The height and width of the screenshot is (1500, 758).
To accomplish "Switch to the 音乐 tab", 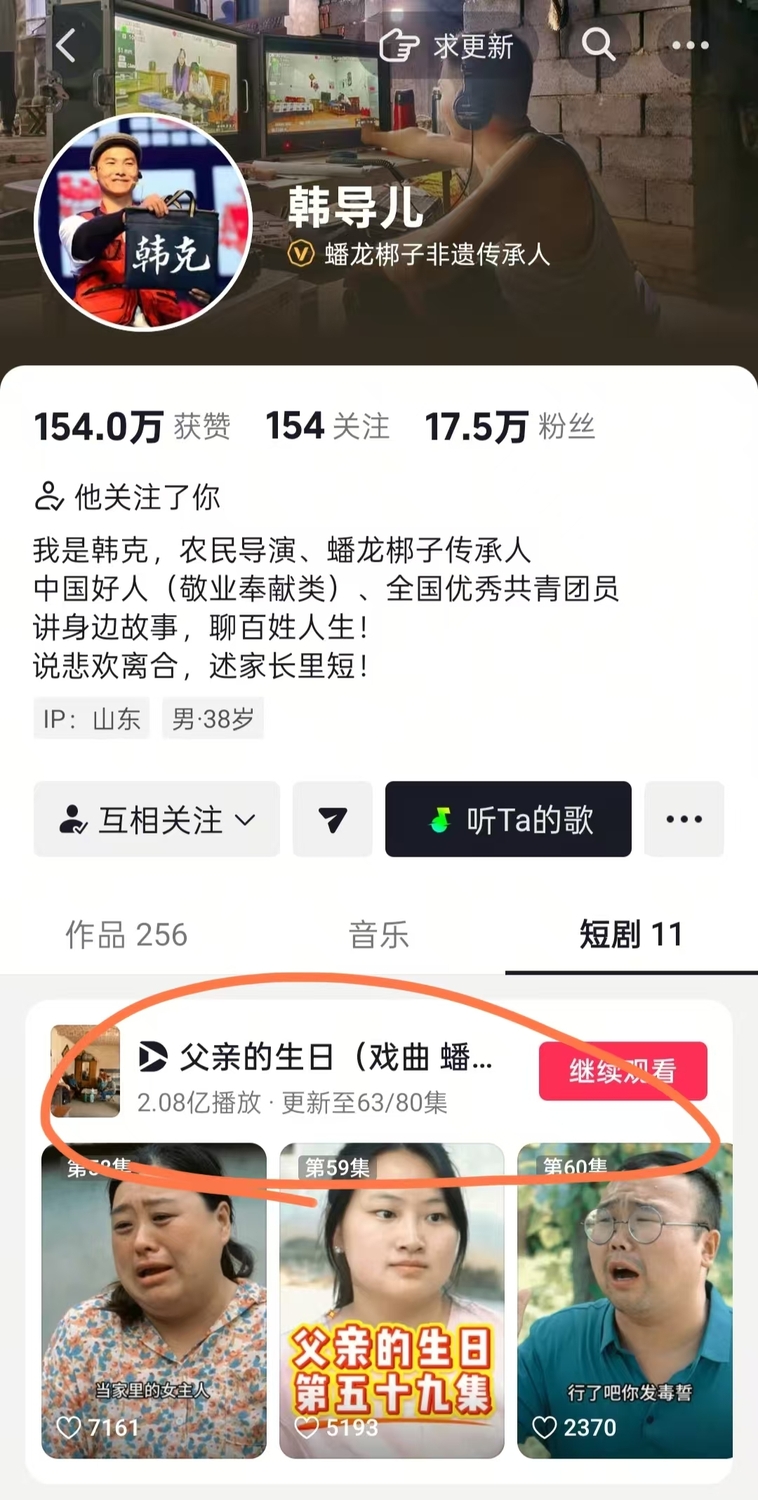I will tap(379, 935).
